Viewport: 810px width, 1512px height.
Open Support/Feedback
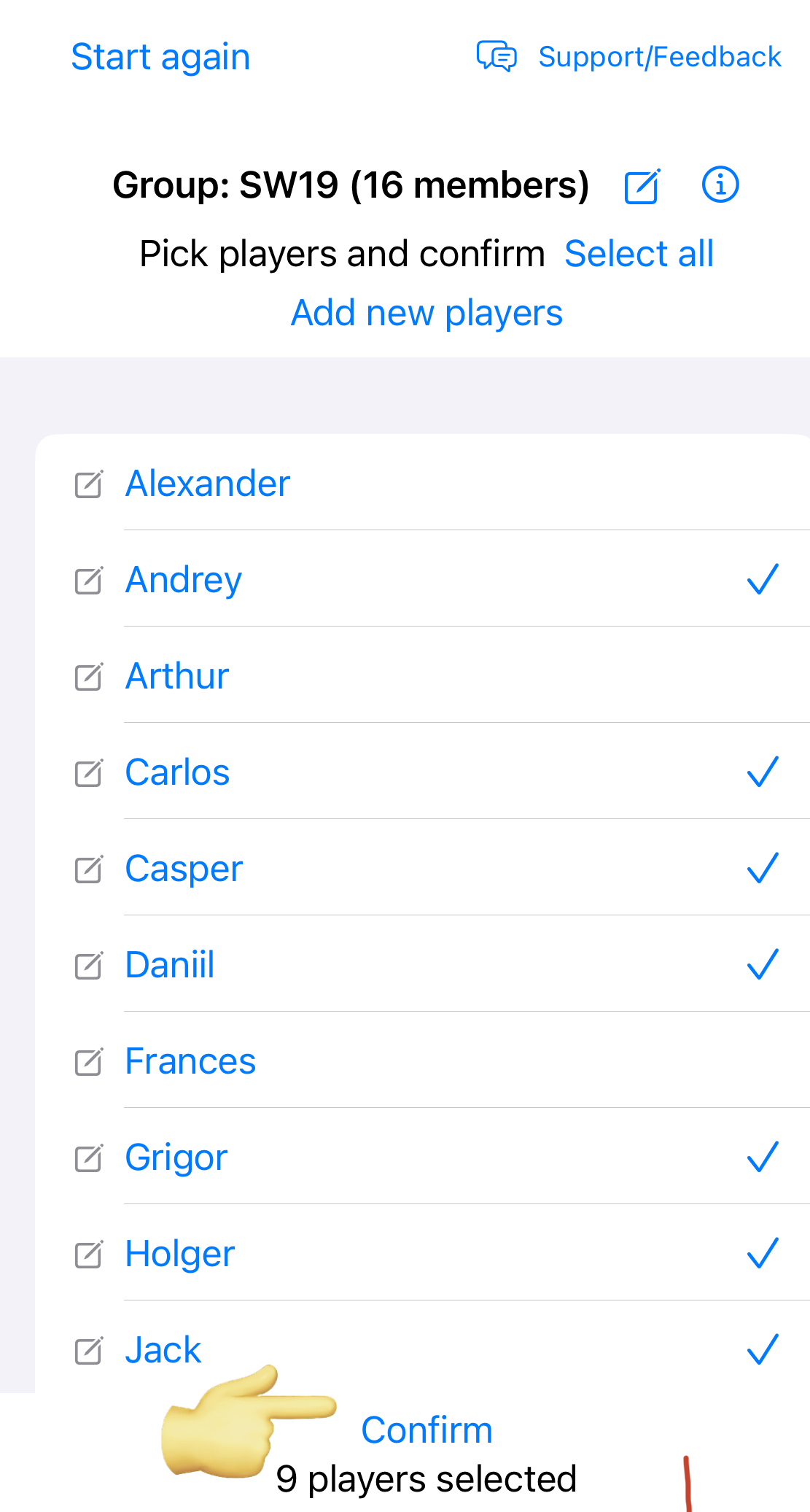[x=629, y=57]
